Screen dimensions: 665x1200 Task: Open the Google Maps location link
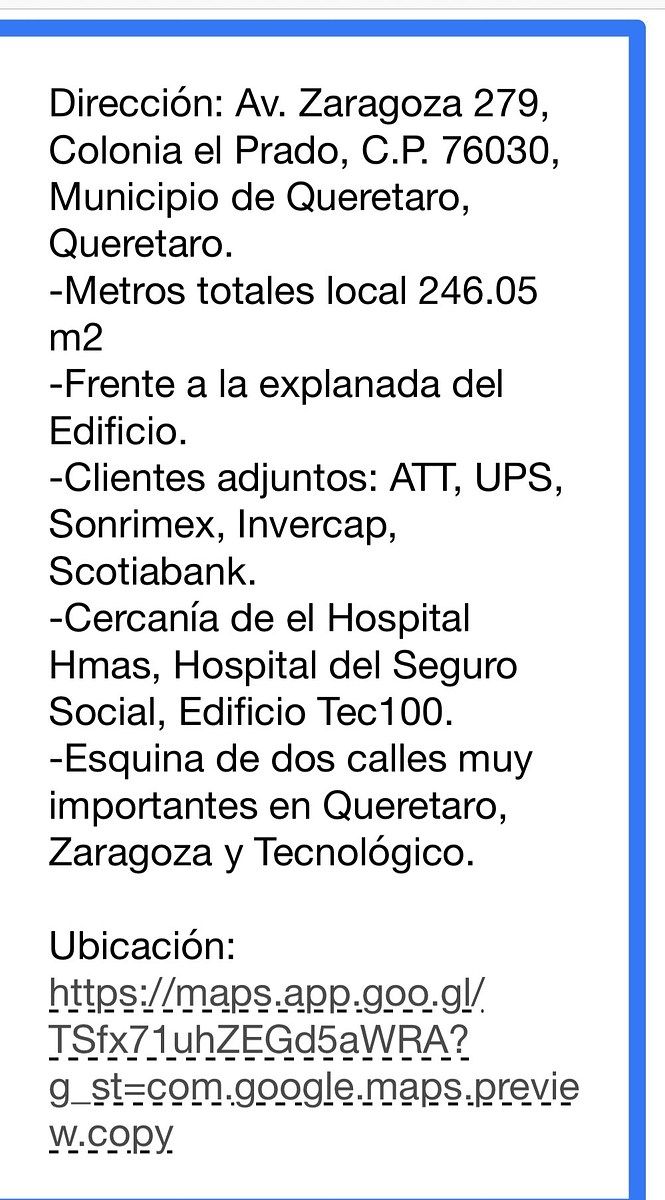(x=267, y=996)
